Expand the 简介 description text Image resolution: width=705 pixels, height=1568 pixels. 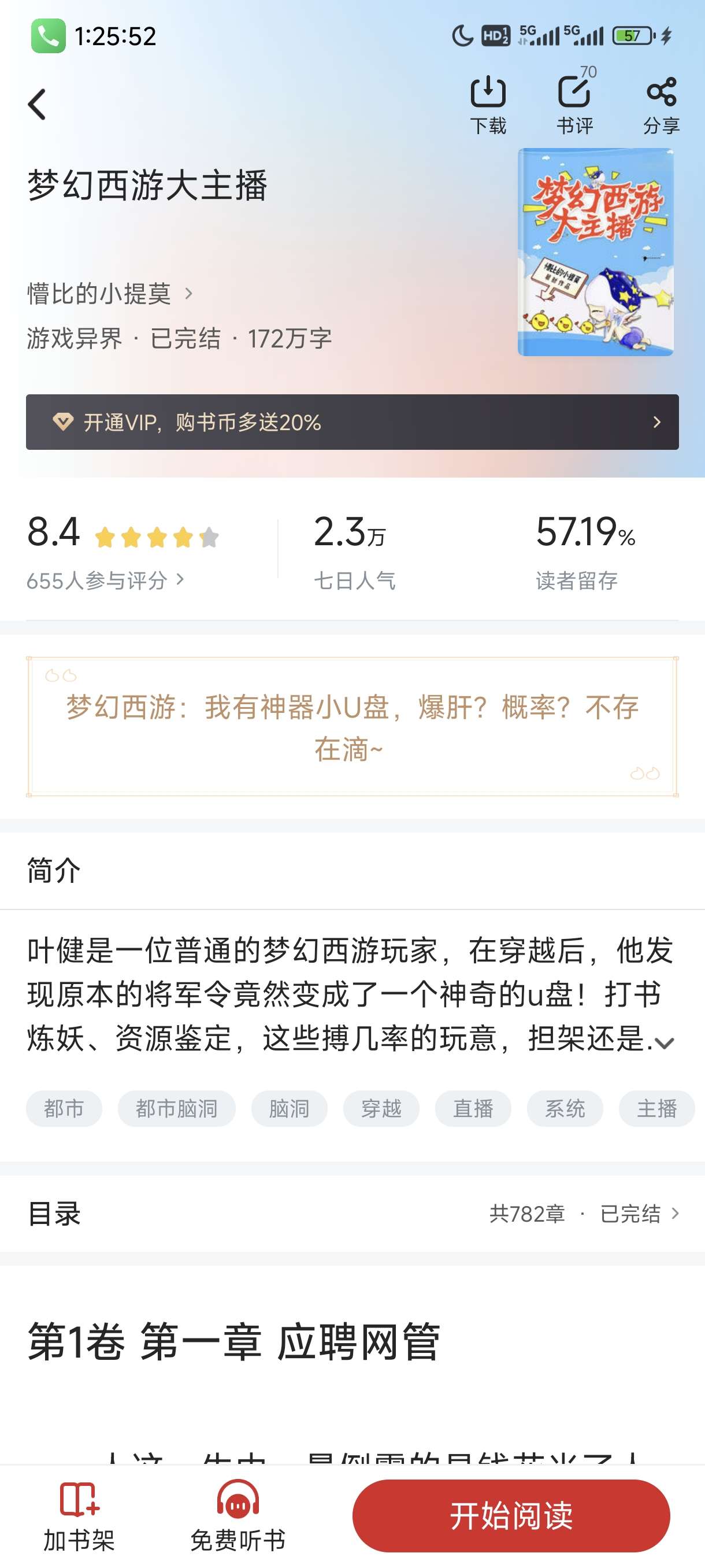(664, 1043)
